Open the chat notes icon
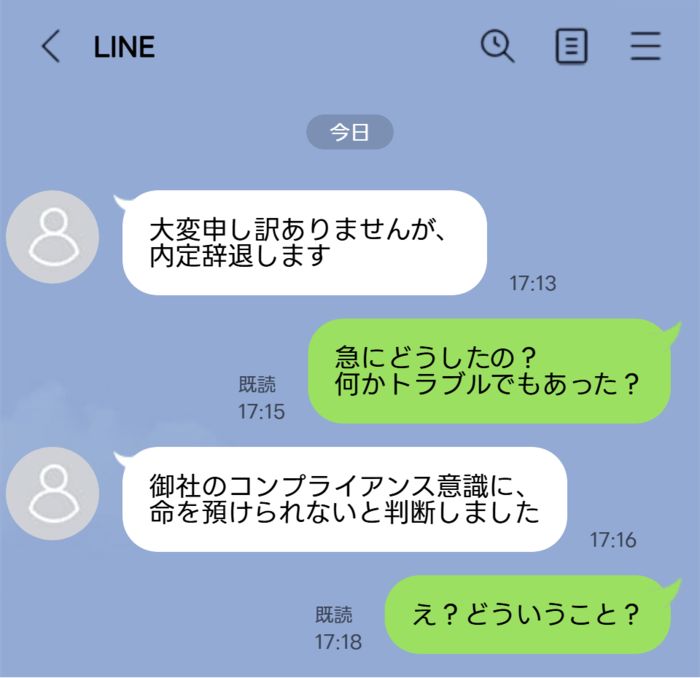Screen dimensions: 700x678 click(571, 47)
